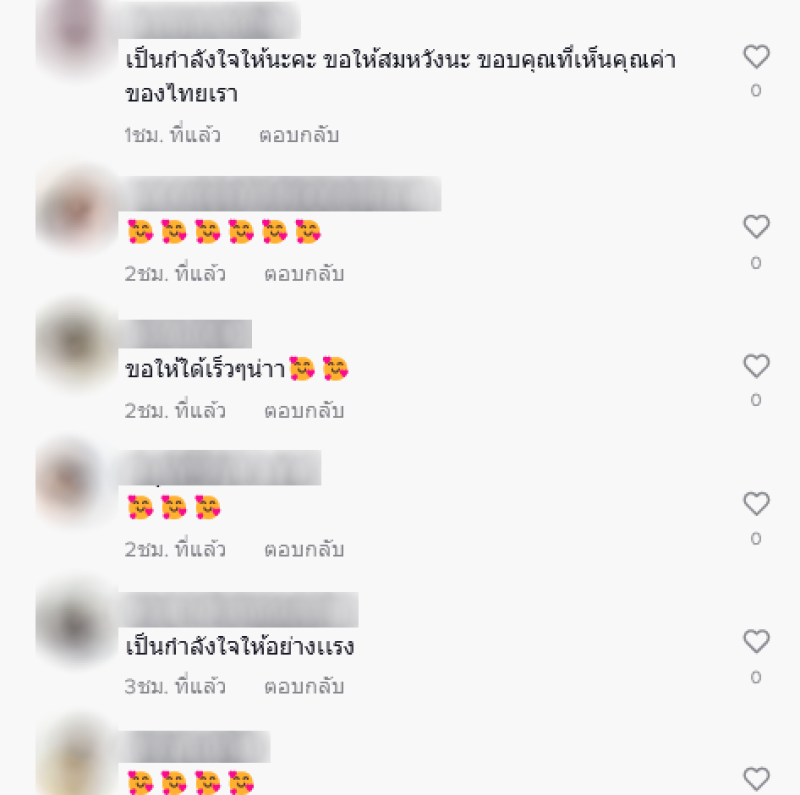Like the comment "ขอให้ได้เร็วๆน่าา"
The width and height of the screenshot is (800, 795).
coord(756,366)
